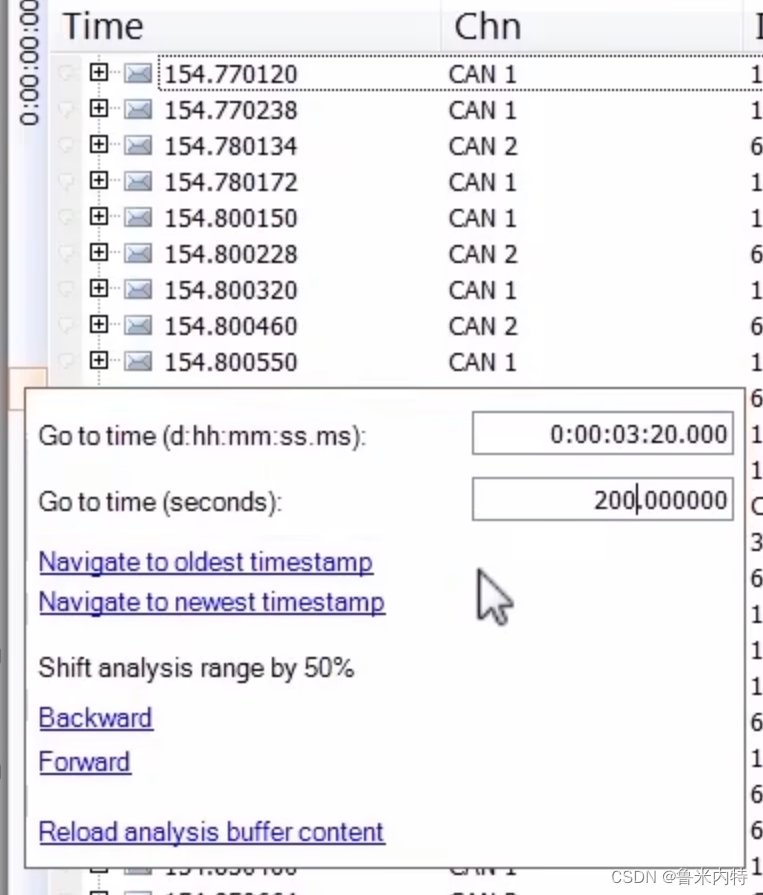Shift analysis range Backward
Viewport: 763px width, 895px height.
click(95, 718)
